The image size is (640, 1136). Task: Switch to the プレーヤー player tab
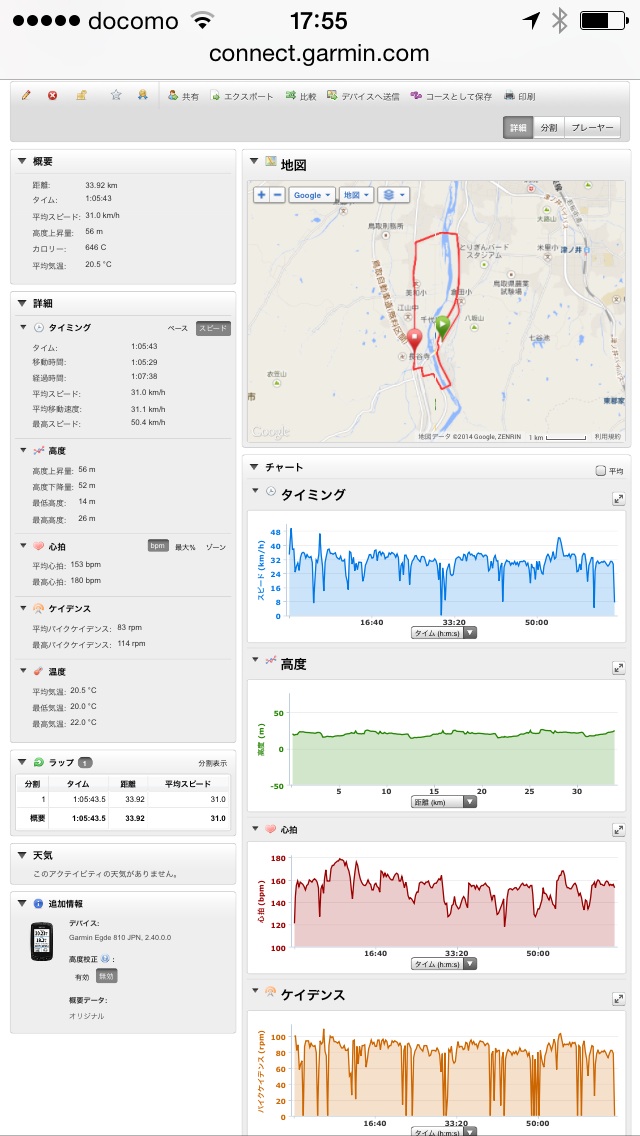tap(592, 128)
